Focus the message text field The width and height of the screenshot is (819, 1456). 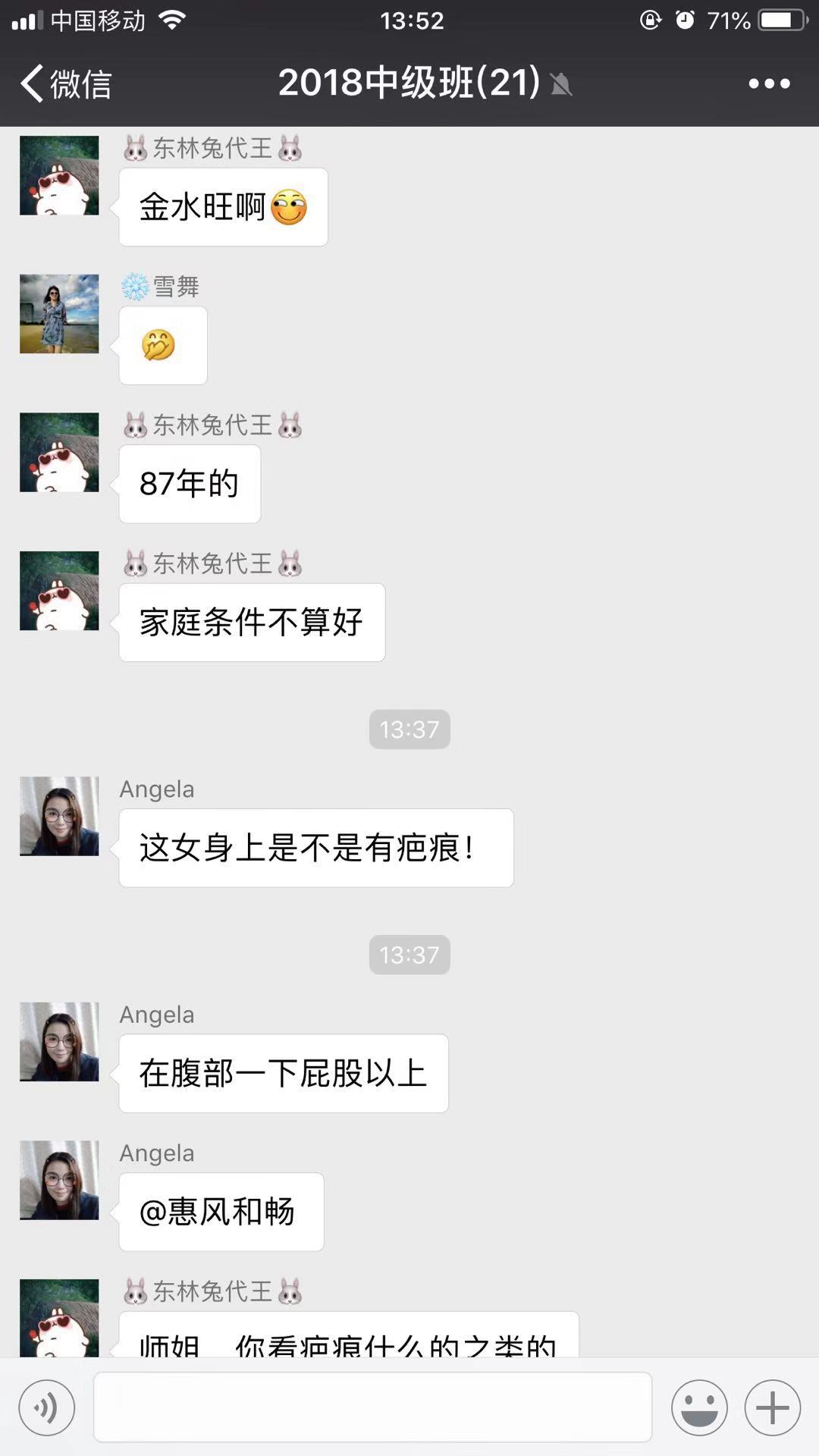pos(372,1407)
